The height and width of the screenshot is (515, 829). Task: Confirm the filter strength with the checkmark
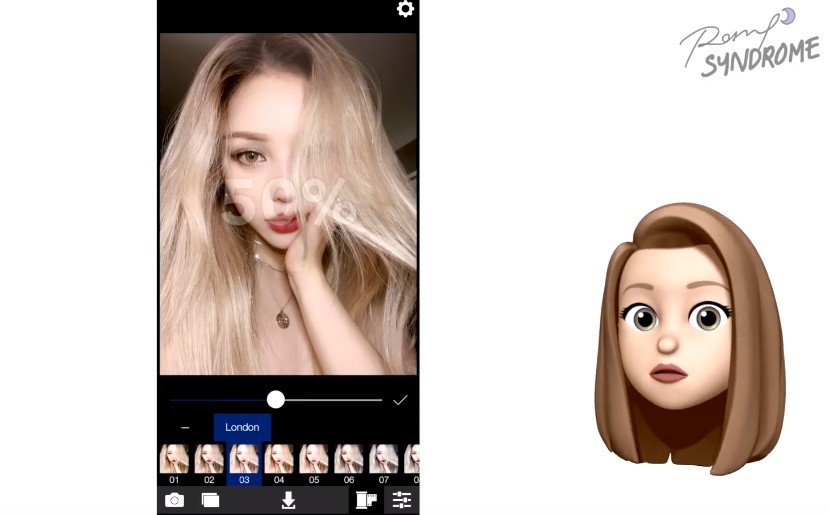400,400
